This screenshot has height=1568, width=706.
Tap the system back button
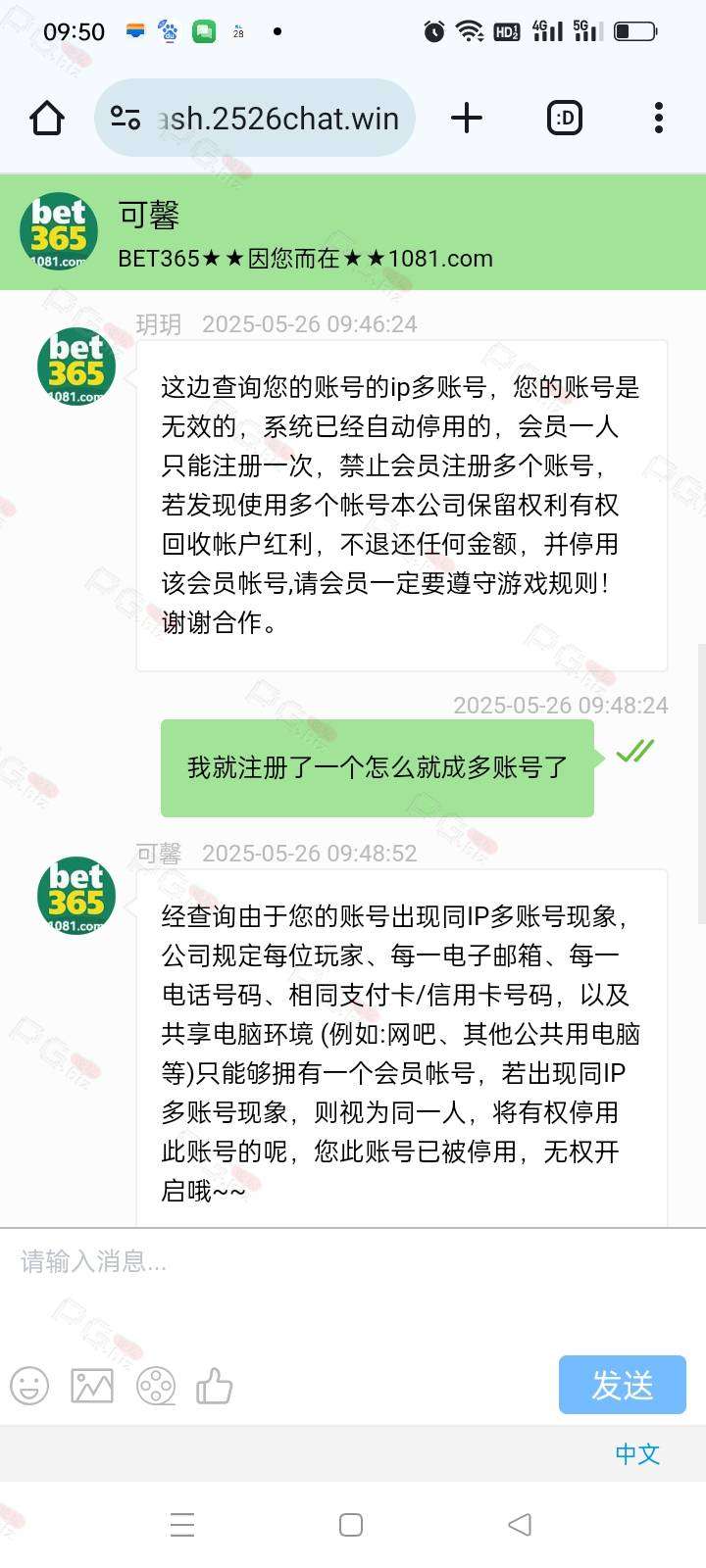tap(520, 1524)
